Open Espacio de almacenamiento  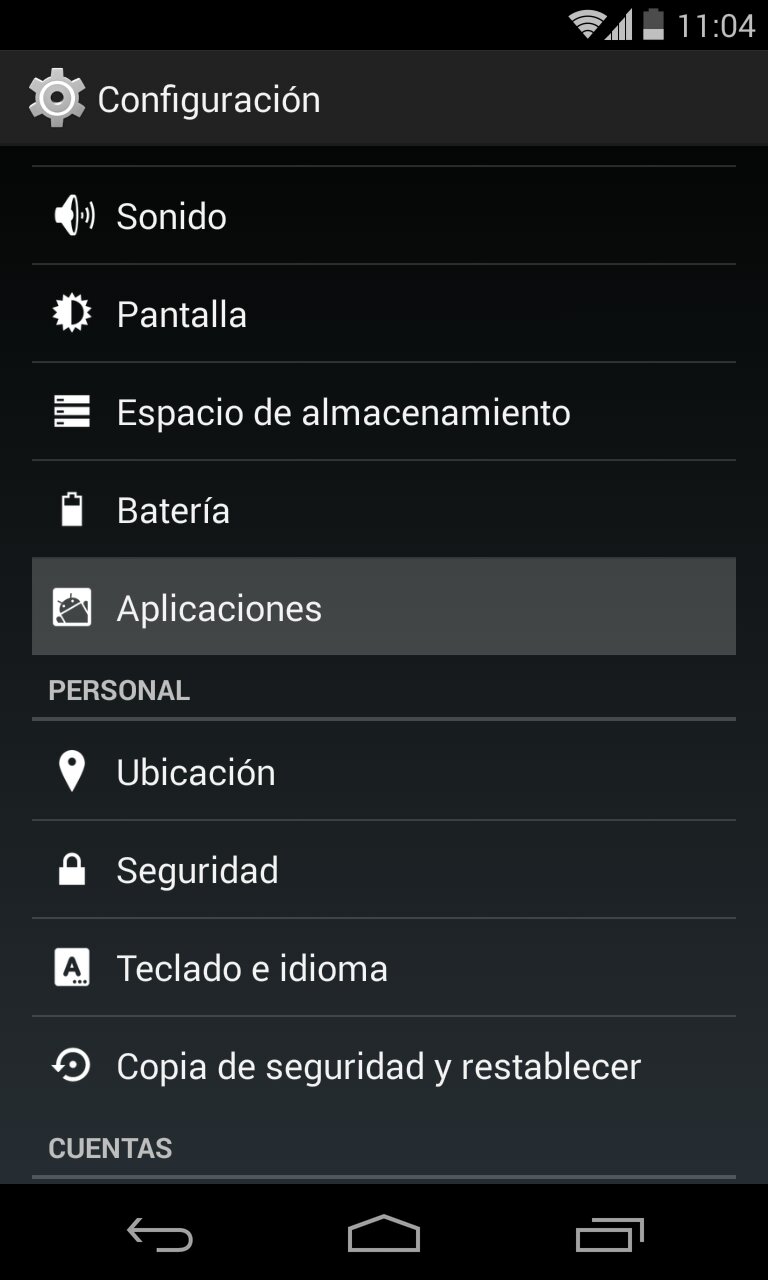pos(384,412)
